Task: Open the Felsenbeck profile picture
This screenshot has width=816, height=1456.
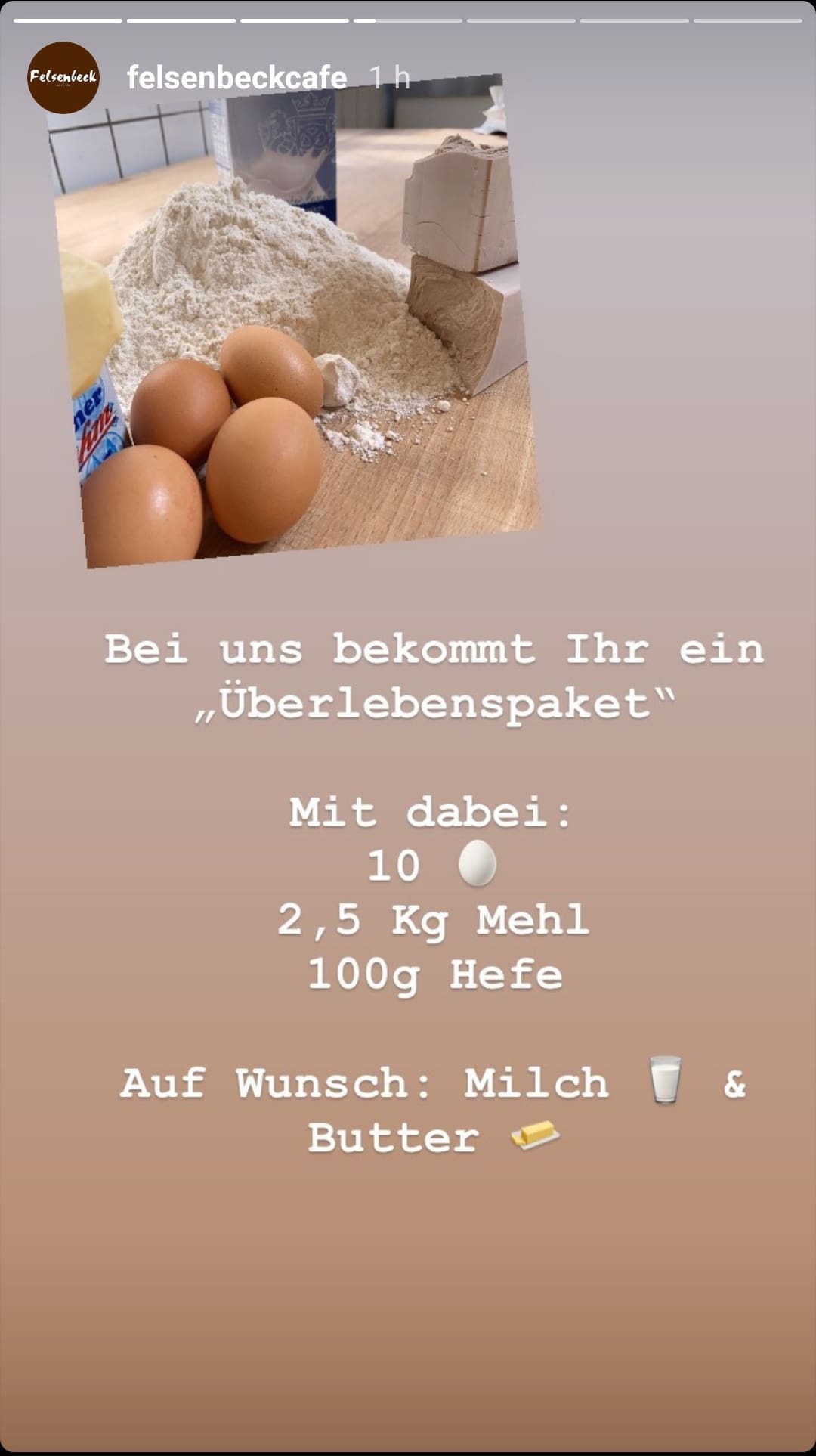Action: (63, 78)
